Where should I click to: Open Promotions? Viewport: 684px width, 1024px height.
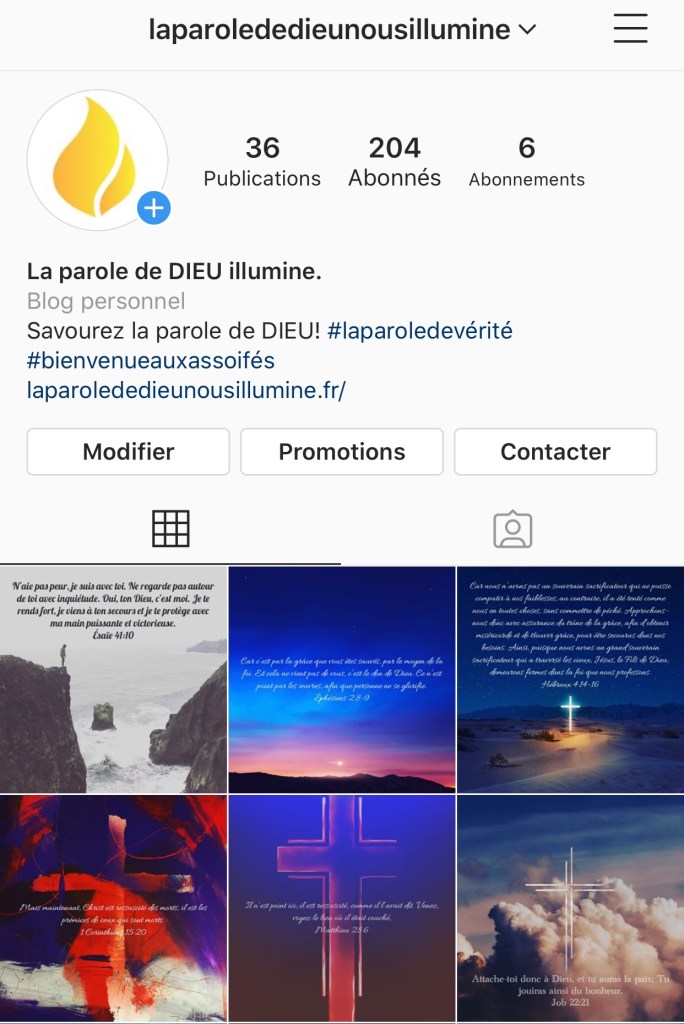[342, 452]
